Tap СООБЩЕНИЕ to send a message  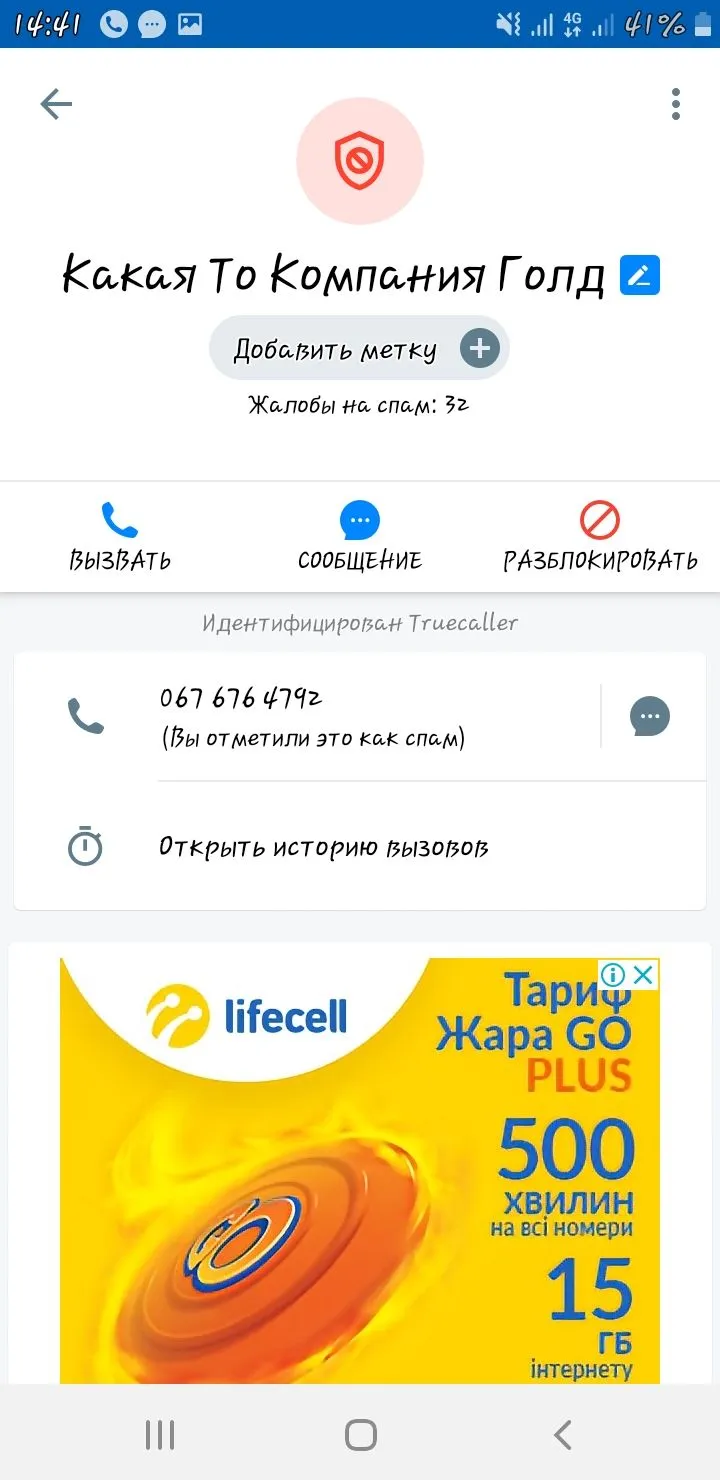[x=360, y=537]
